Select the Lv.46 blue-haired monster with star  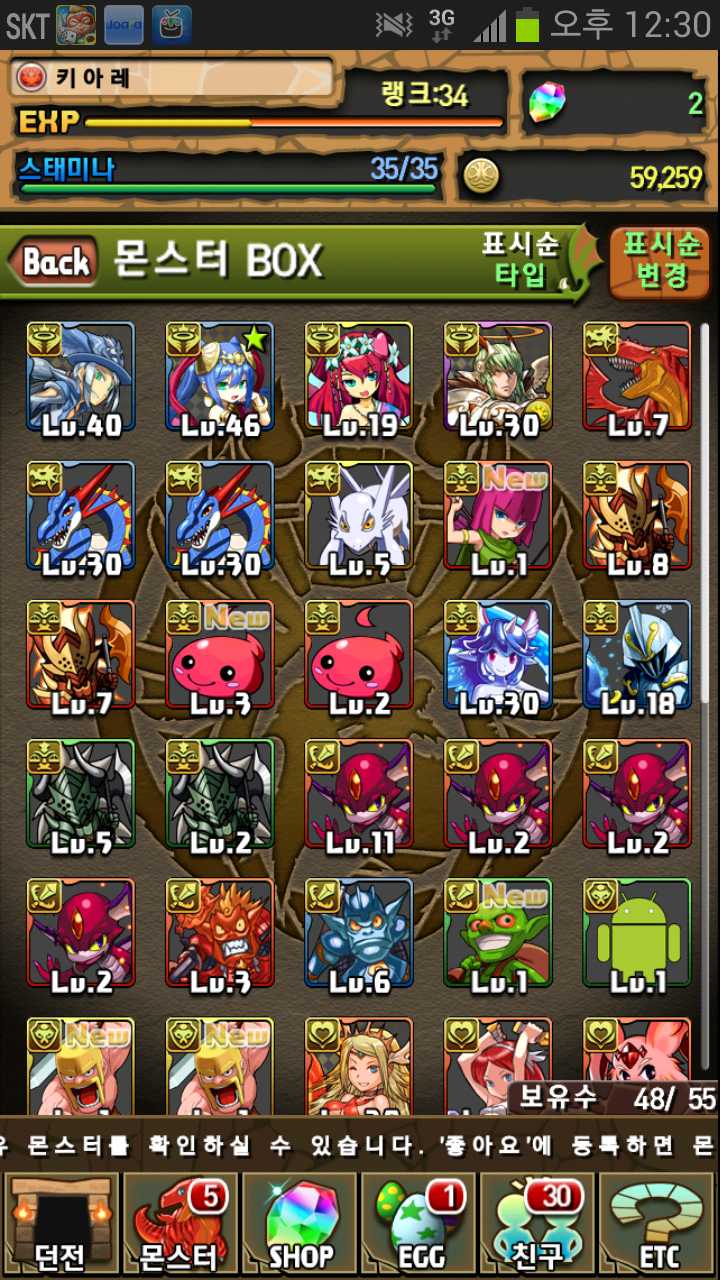point(220,378)
